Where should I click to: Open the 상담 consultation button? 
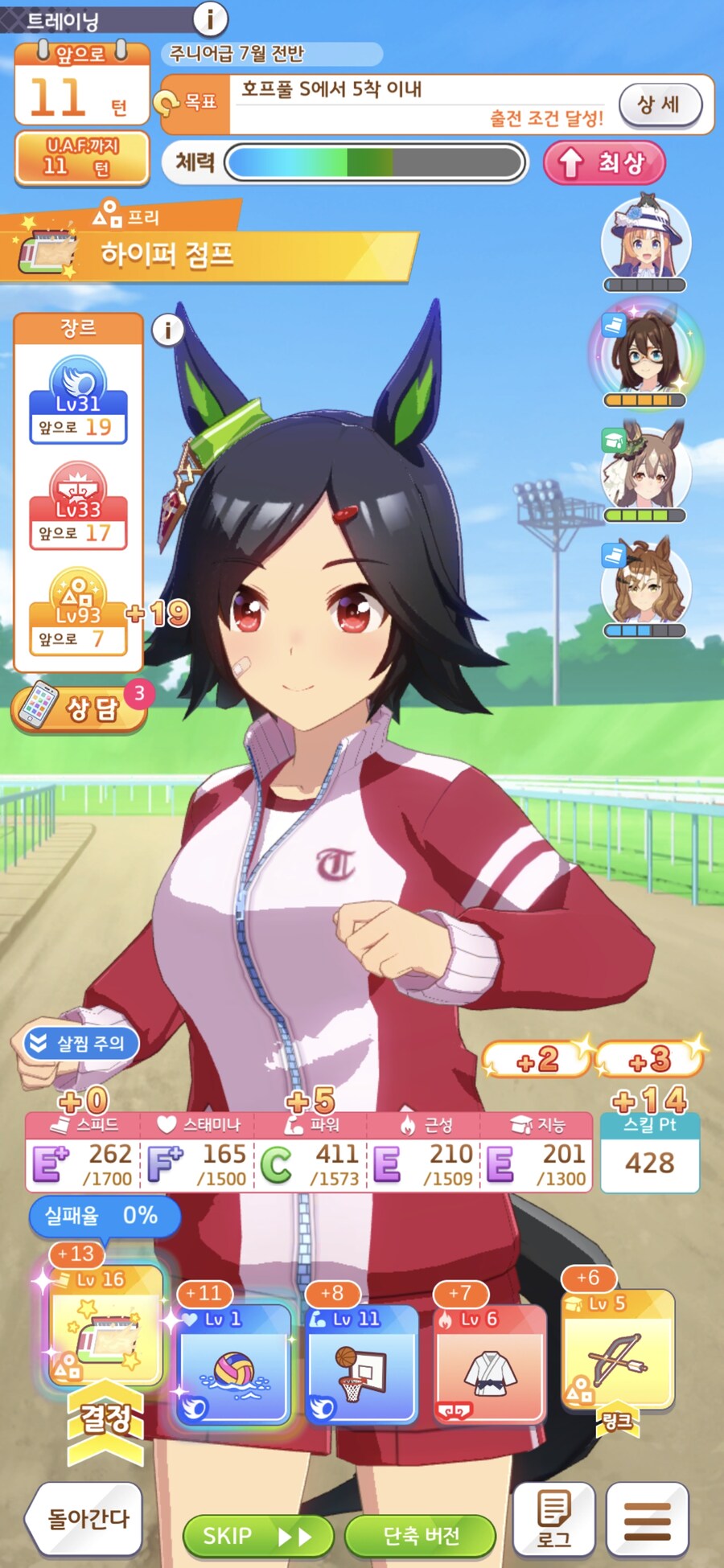tap(79, 708)
